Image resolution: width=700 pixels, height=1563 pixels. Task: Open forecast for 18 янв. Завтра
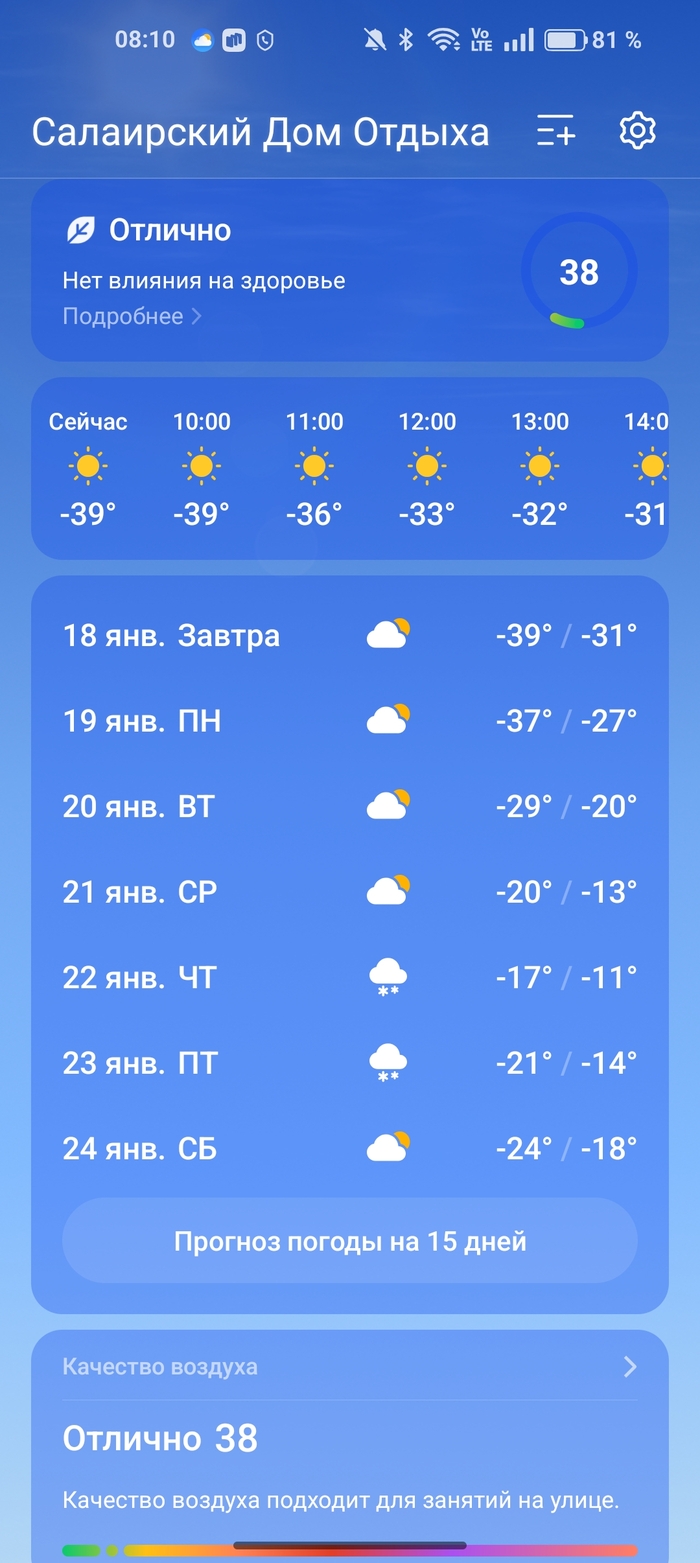pos(350,635)
